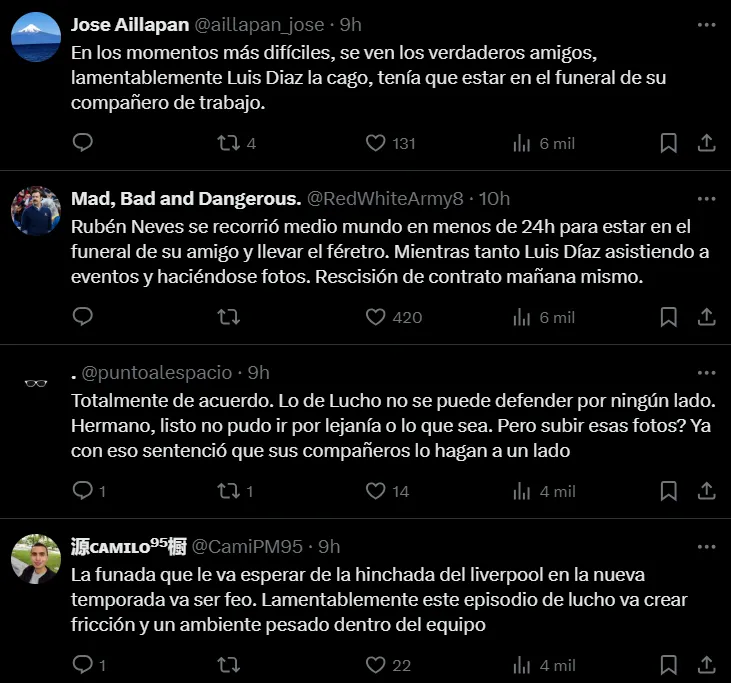Bookmark Jose Aillapan's tweet
Image resolution: width=731 pixels, height=683 pixels.
[668, 143]
